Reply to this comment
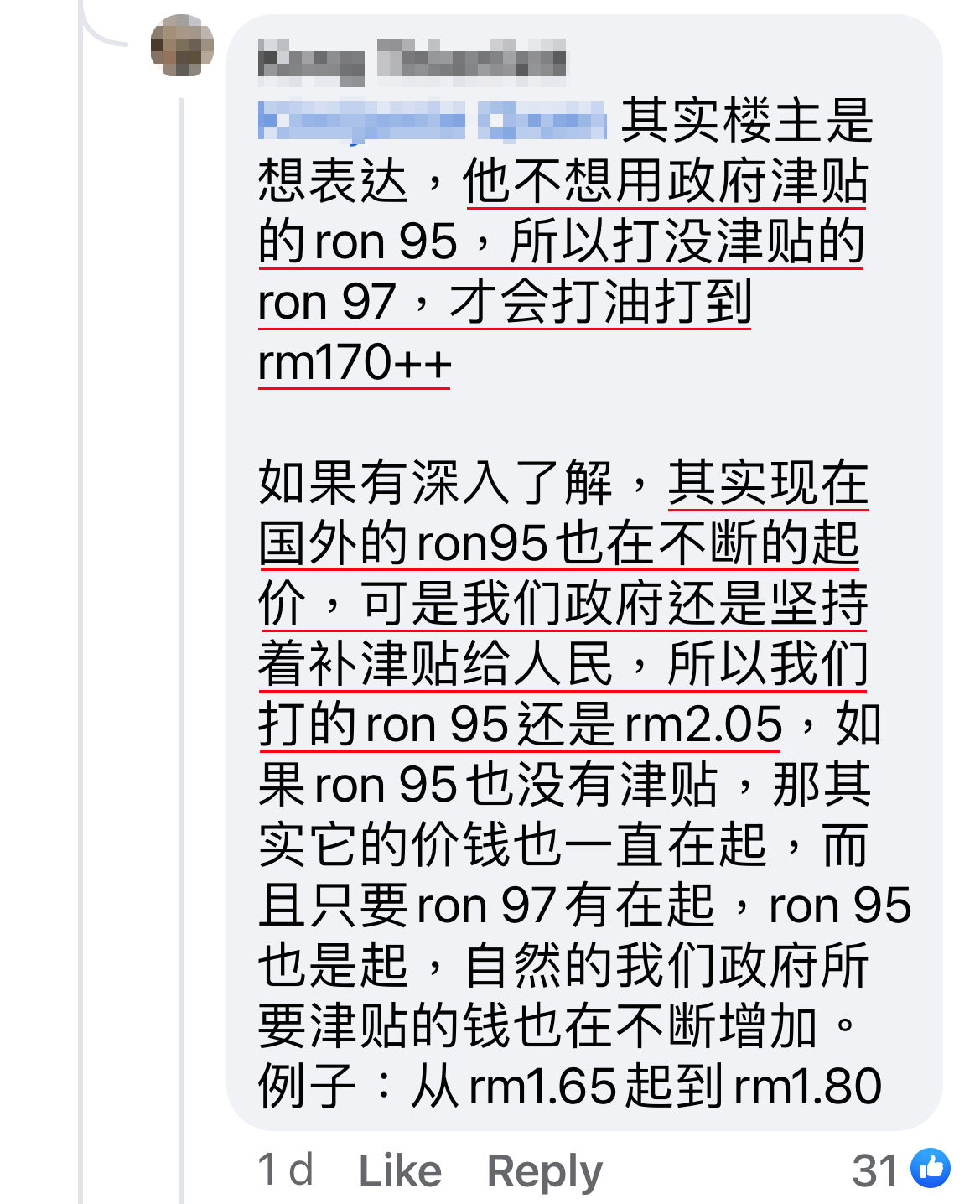The width and height of the screenshot is (980, 1204). point(544,1170)
